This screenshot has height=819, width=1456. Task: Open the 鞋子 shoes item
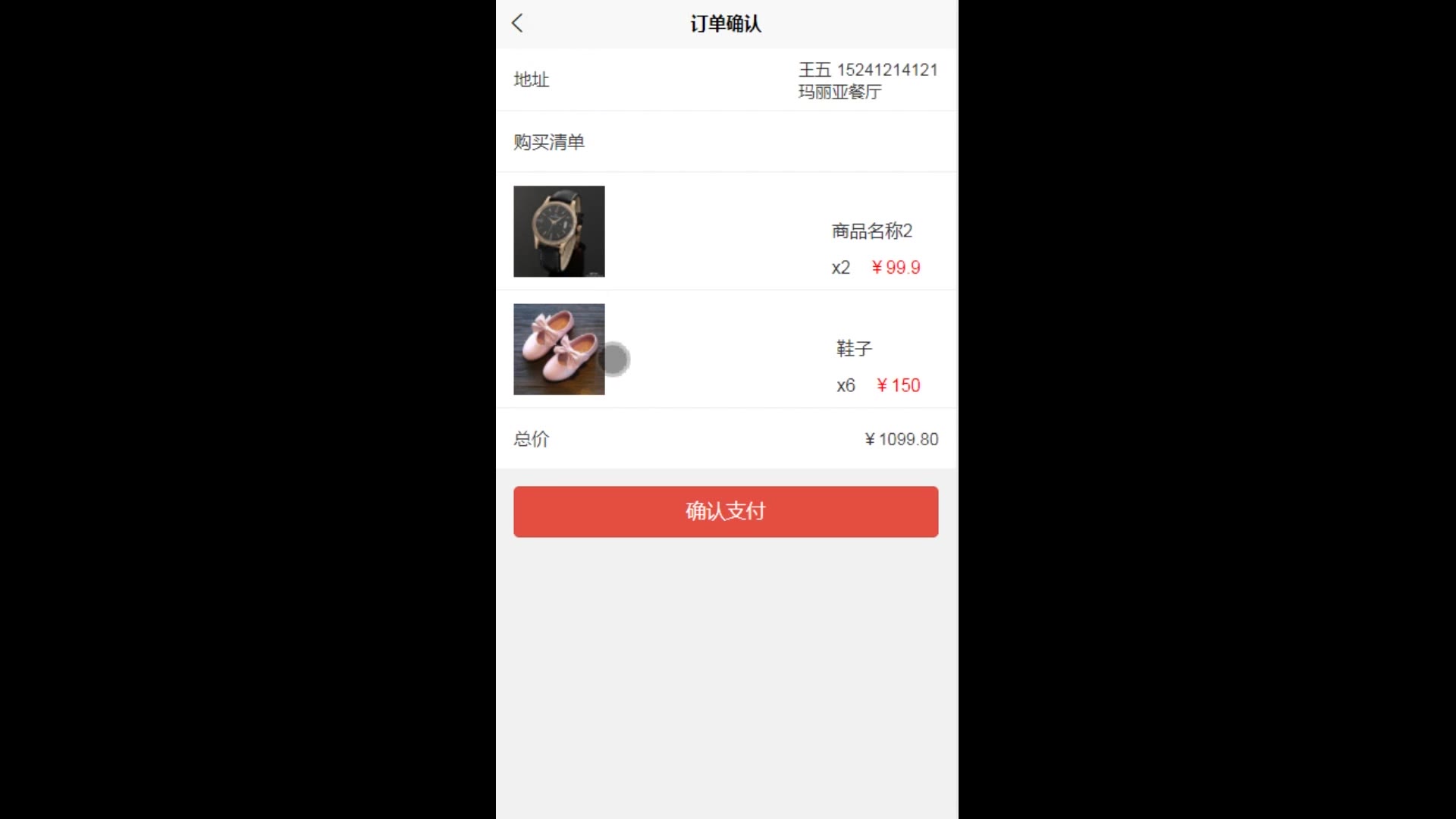coord(726,350)
